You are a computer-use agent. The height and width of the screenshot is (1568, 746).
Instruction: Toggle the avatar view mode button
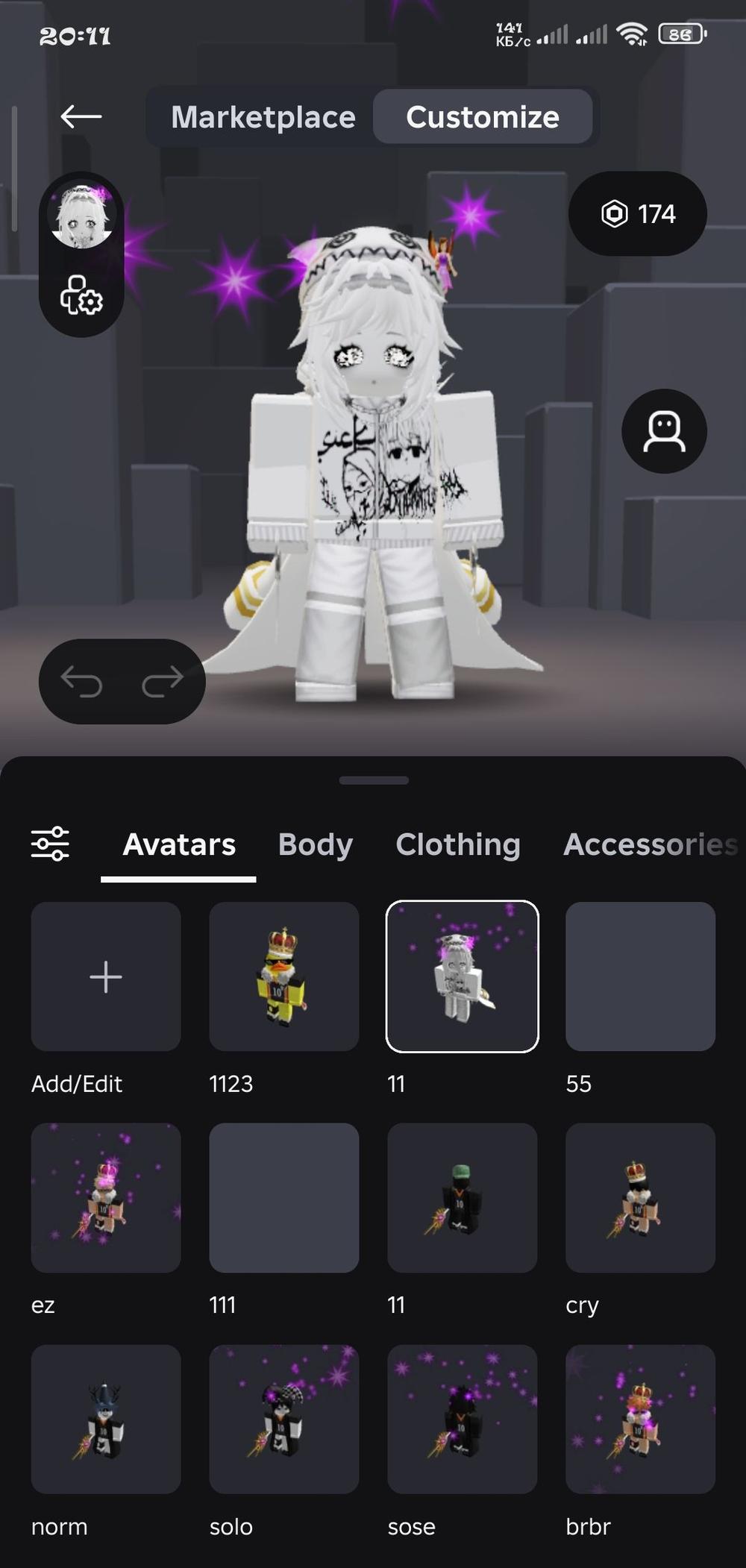coord(664,431)
